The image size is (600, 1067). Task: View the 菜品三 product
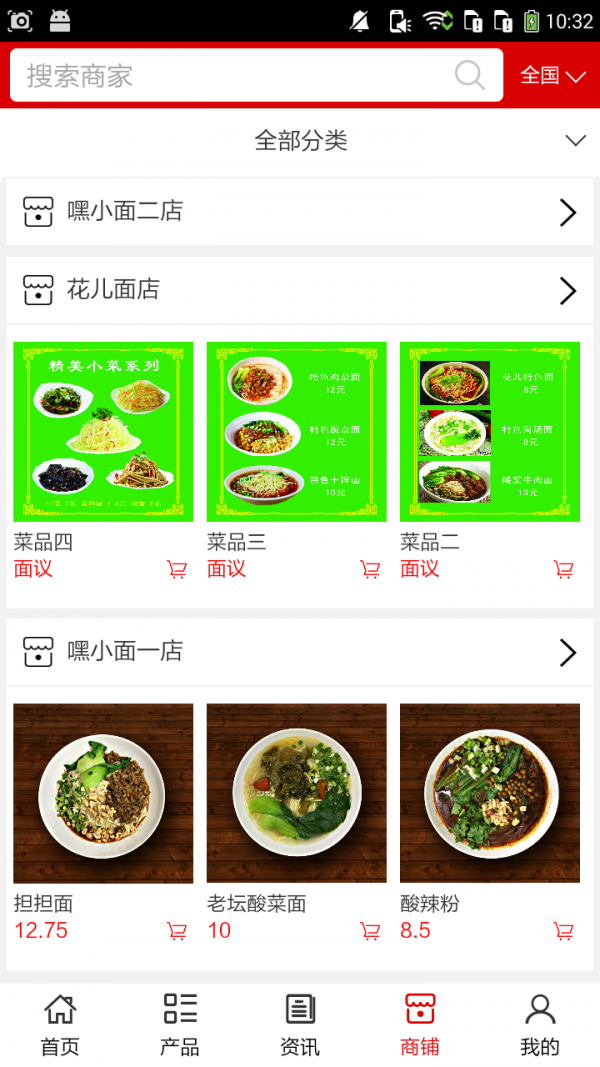point(296,432)
